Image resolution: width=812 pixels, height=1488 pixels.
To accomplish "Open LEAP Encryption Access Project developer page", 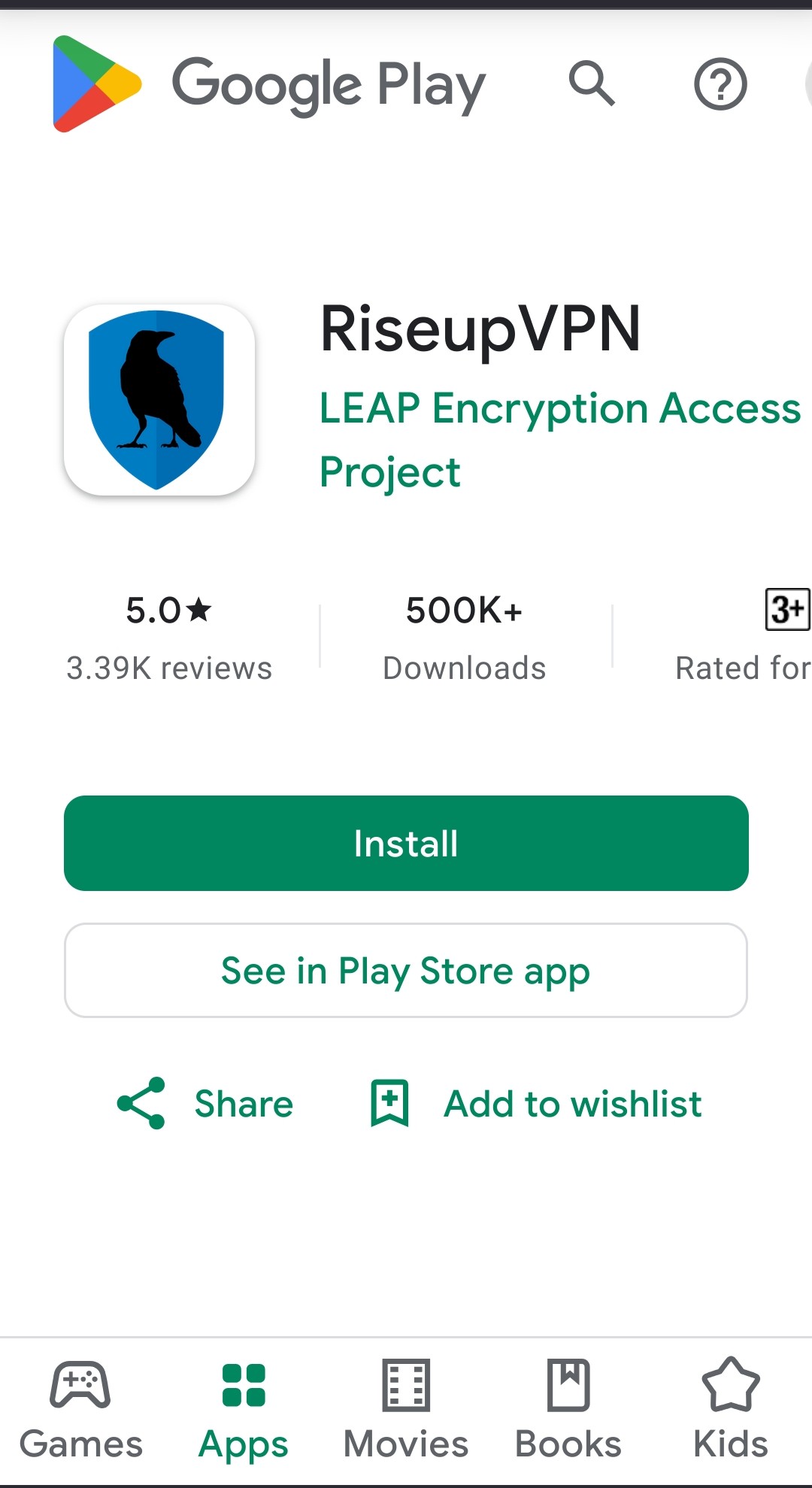I will [559, 439].
